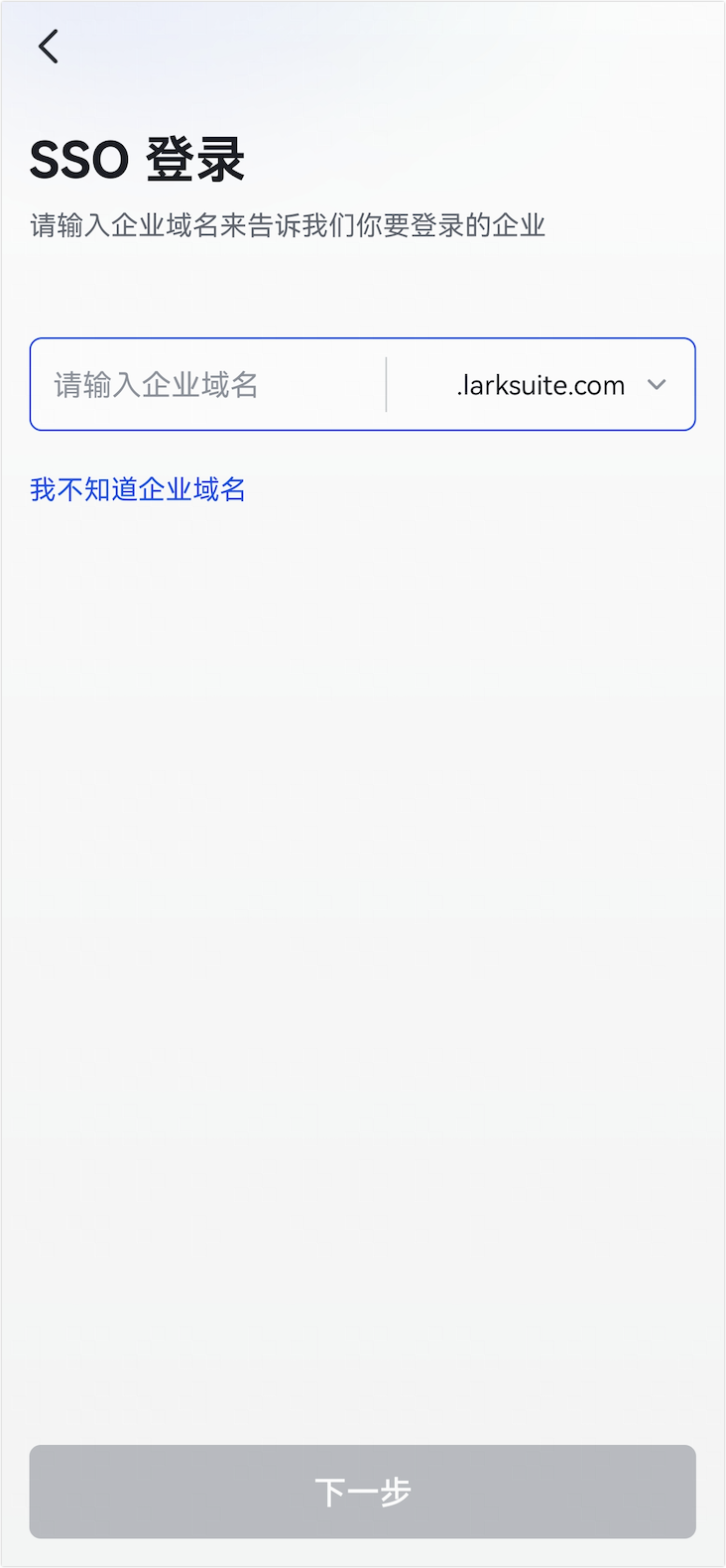Go back using the top arrow

[49, 47]
